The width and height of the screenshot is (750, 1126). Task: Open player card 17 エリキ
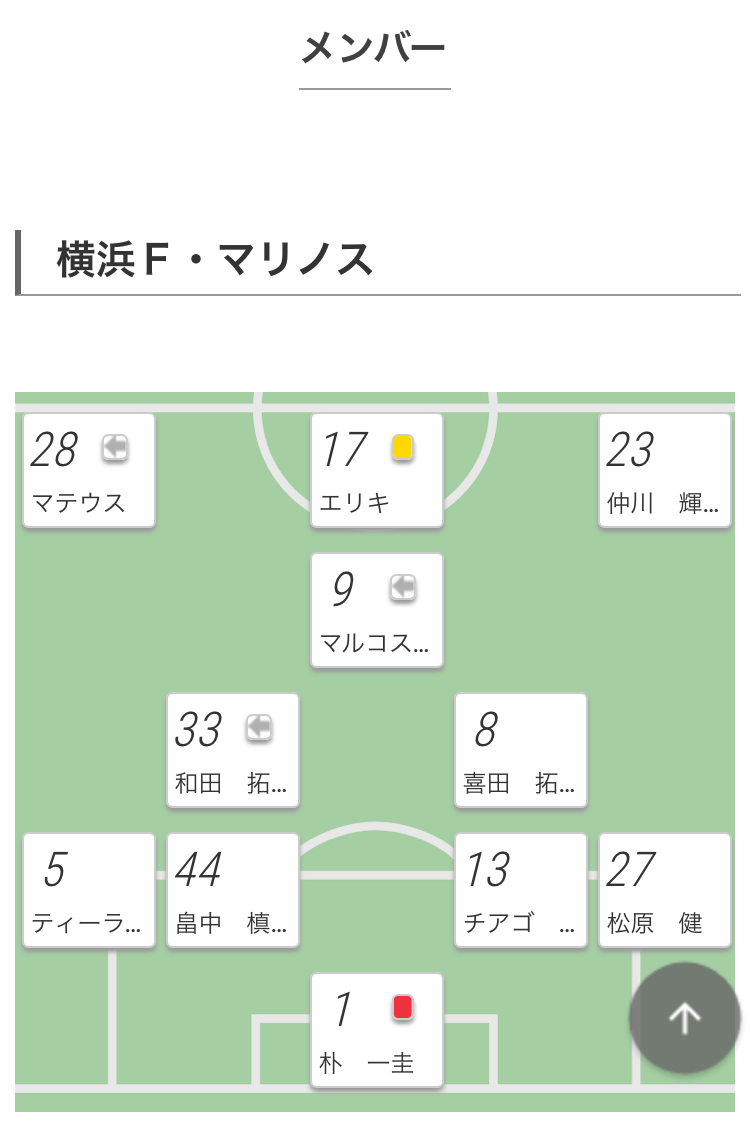tap(377, 470)
